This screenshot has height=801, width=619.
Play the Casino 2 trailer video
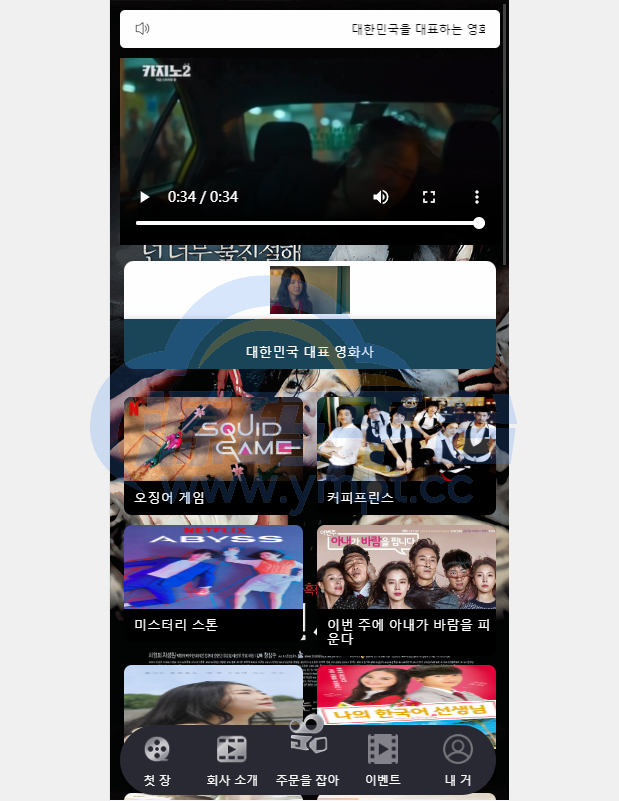click(x=145, y=197)
